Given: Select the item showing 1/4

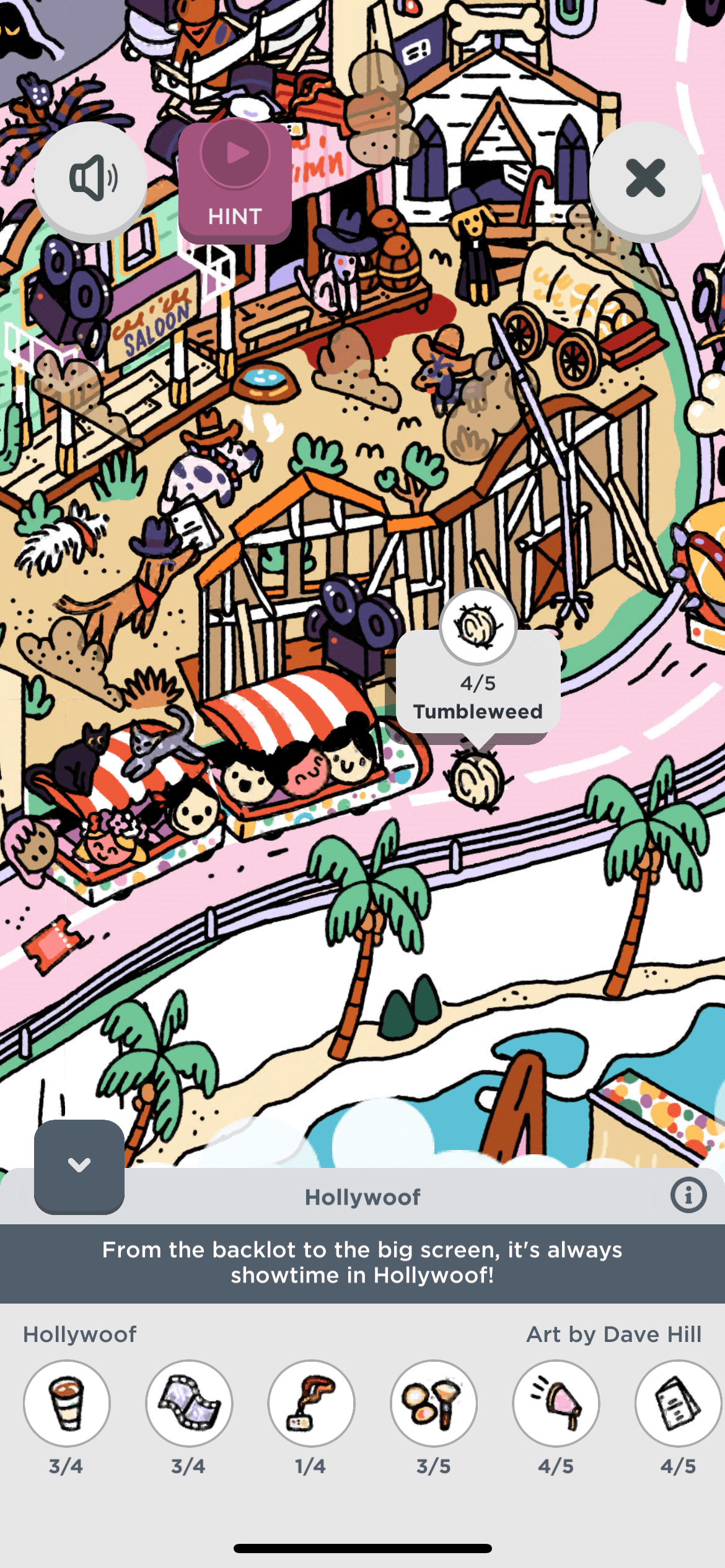Looking at the screenshot, I should pyautogui.click(x=311, y=1403).
